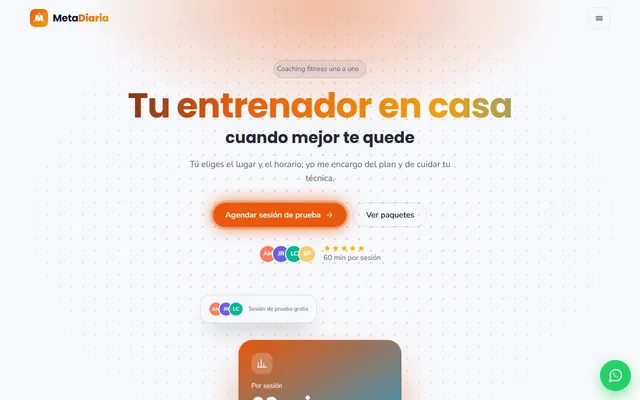
Task: Tap Agendar sesión de prueba button
Action: pyautogui.click(x=280, y=215)
